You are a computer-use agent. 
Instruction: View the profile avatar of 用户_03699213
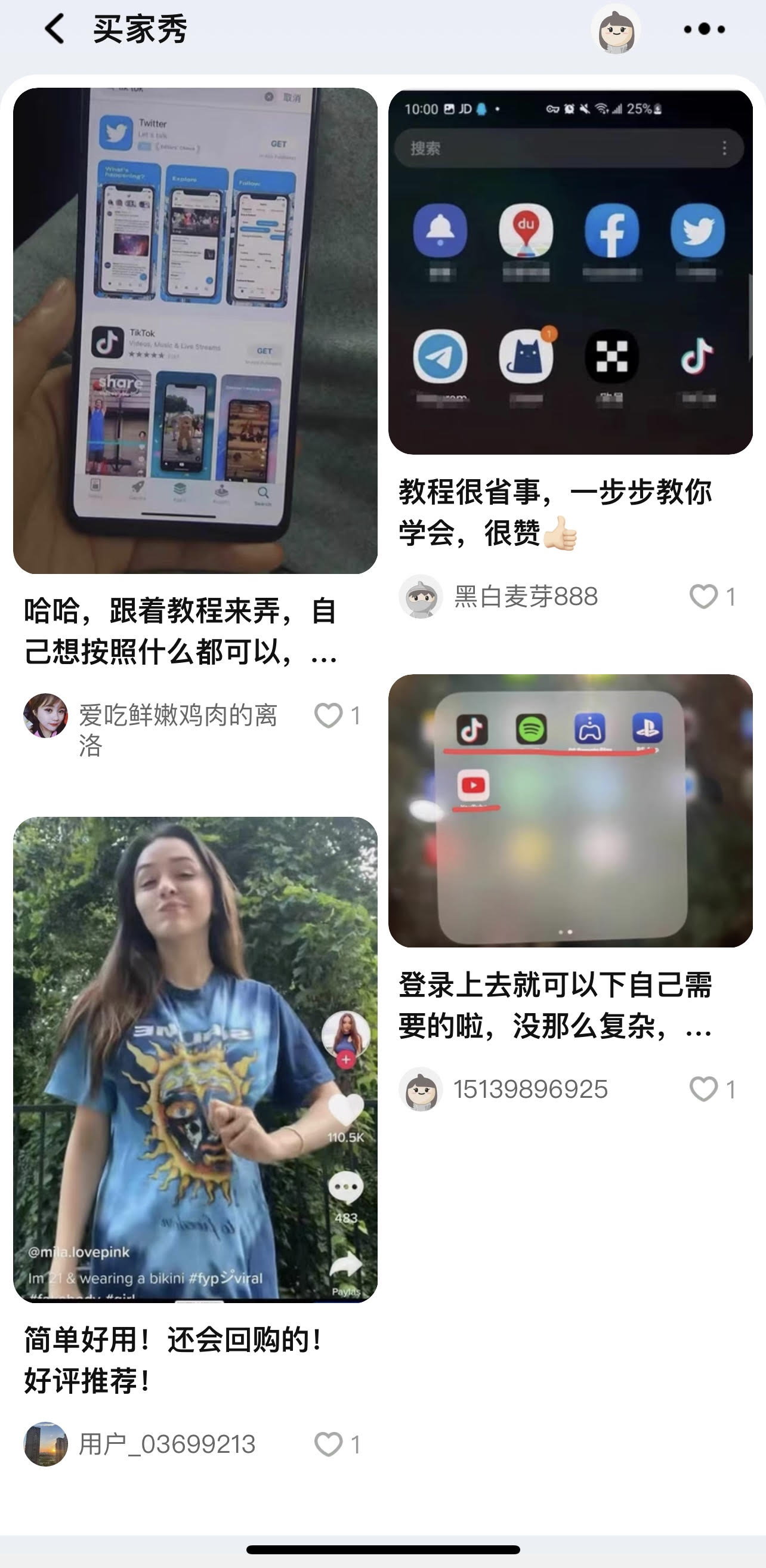(45, 1444)
